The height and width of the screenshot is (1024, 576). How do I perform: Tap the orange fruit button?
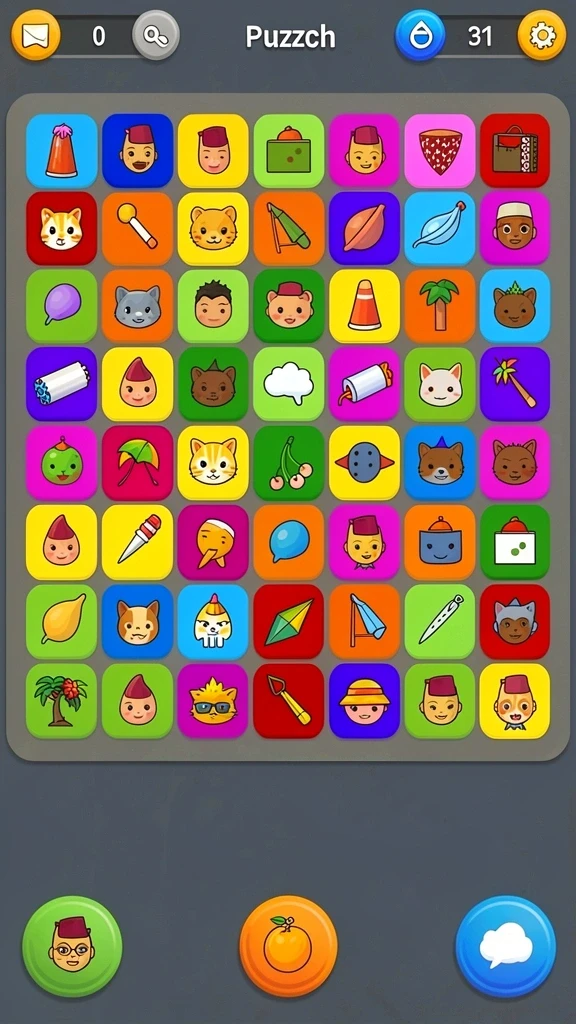tap(288, 946)
